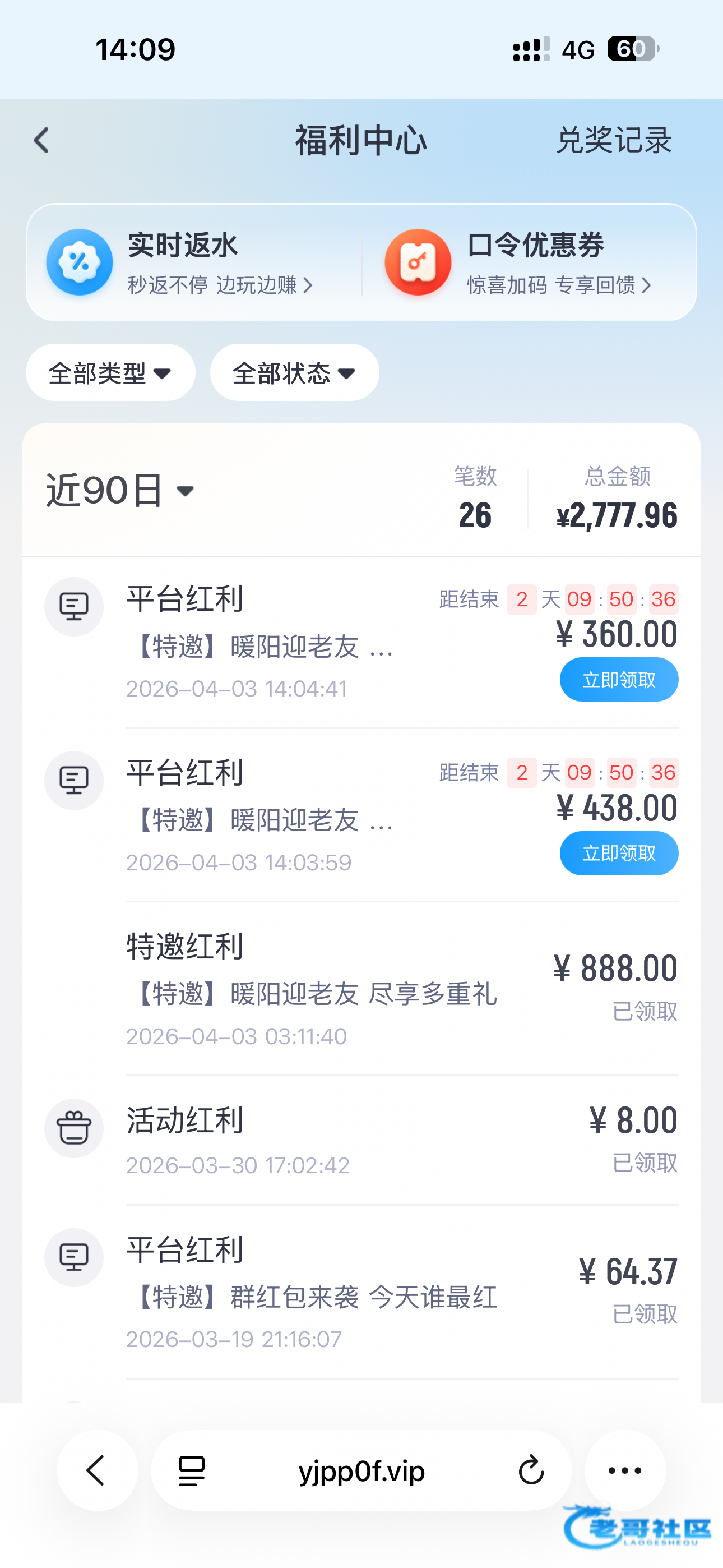Screen dimensions: 723x1568
Task: Expand the 全部状态 filter
Action: (x=295, y=372)
